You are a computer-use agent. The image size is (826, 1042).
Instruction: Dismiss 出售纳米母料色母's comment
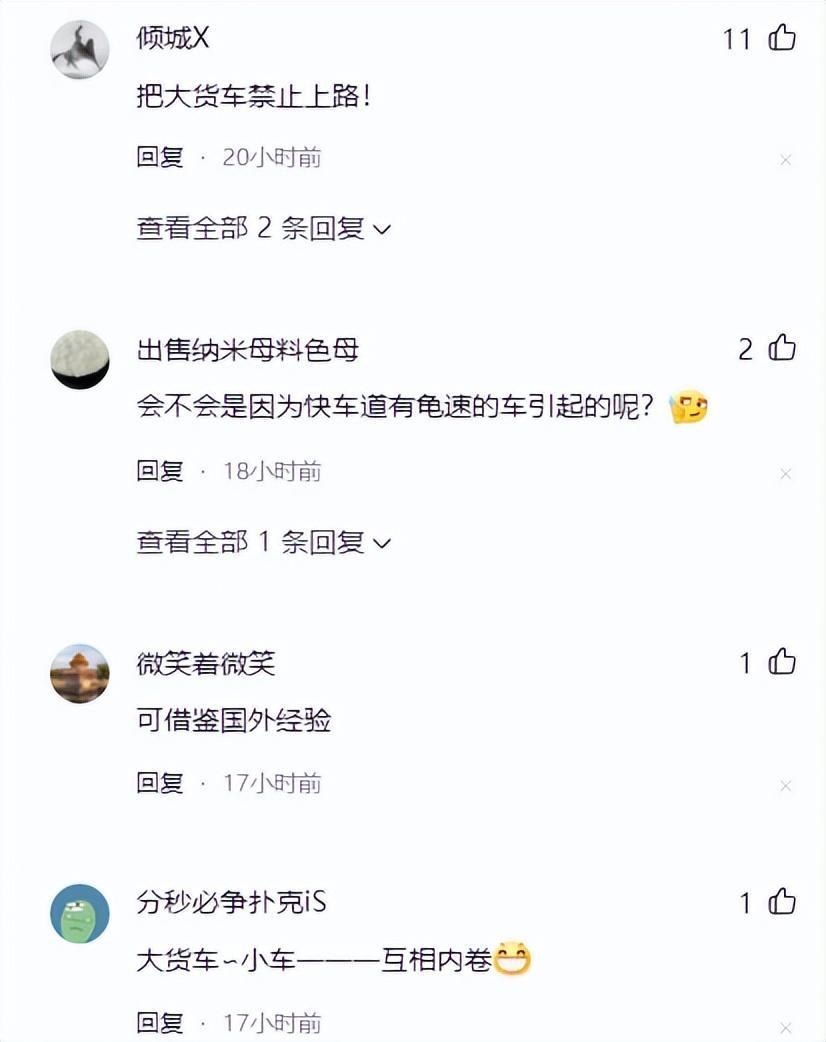(x=785, y=473)
